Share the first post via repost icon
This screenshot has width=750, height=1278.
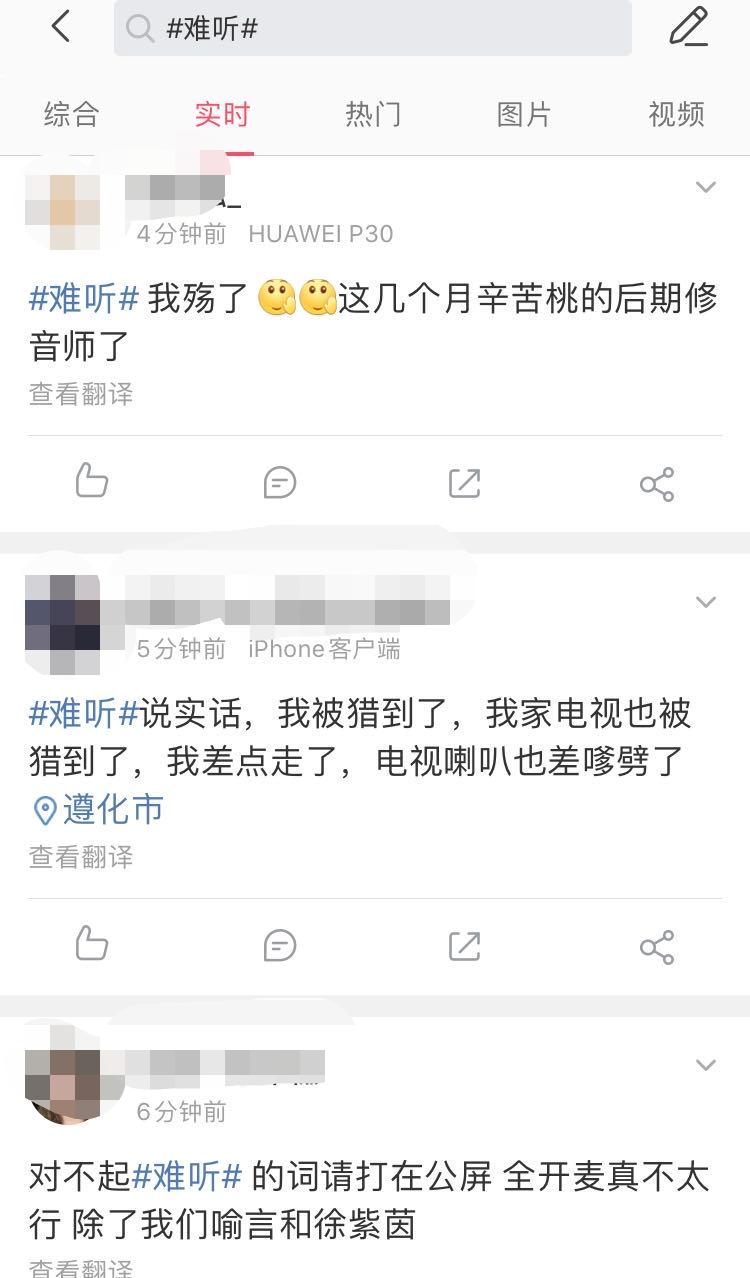pos(464,480)
